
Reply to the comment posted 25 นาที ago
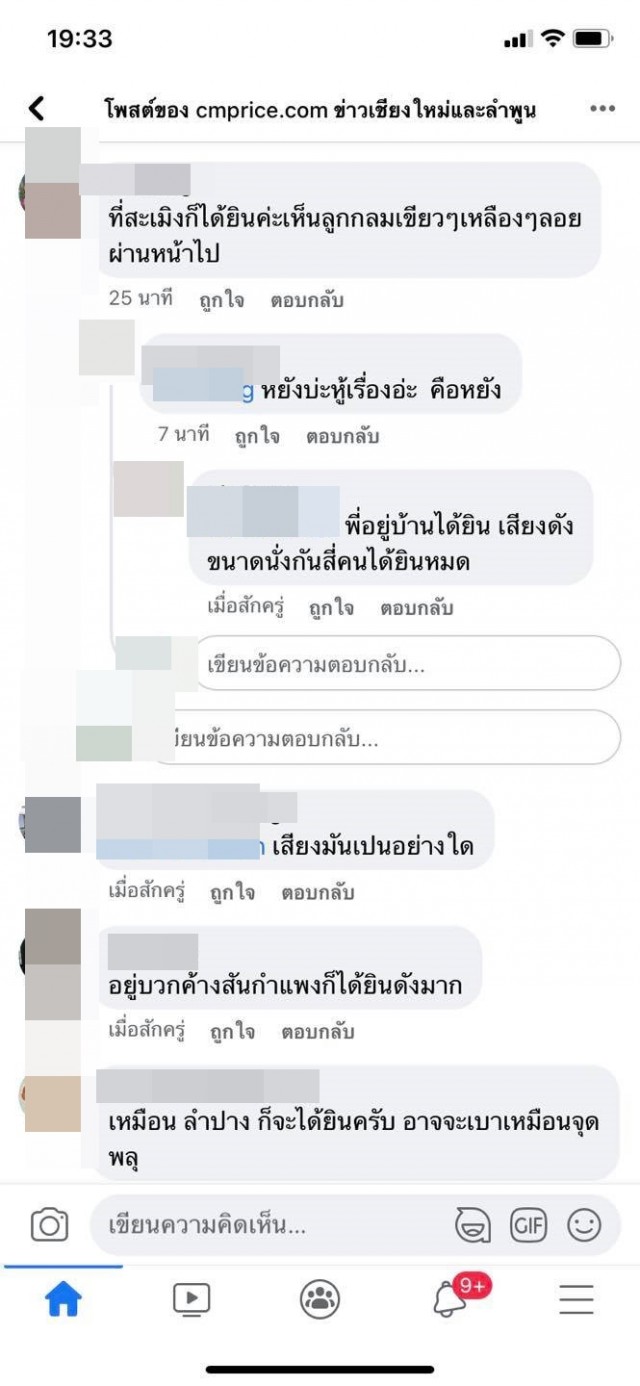tap(307, 300)
